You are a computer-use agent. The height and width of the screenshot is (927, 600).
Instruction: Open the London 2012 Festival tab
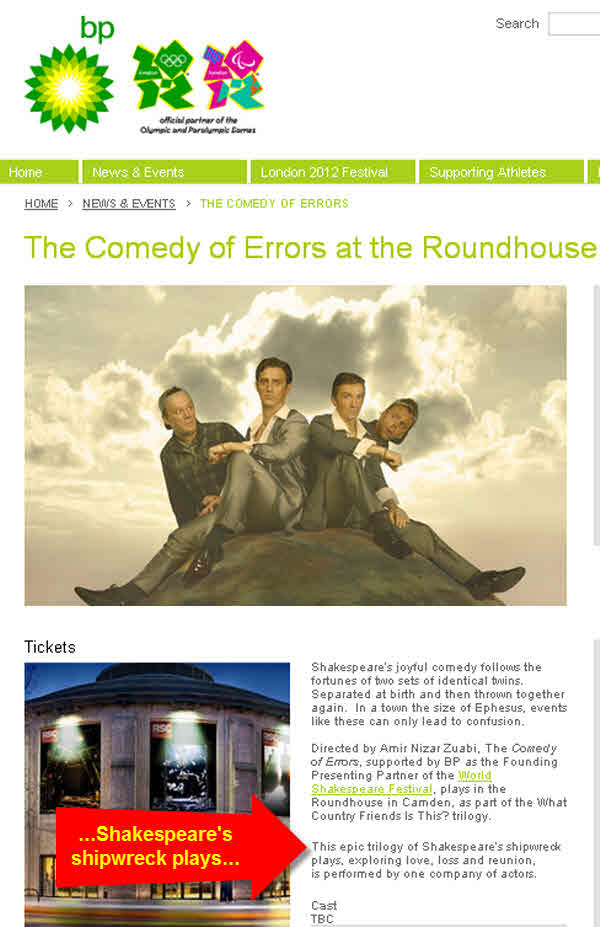[x=331, y=172]
